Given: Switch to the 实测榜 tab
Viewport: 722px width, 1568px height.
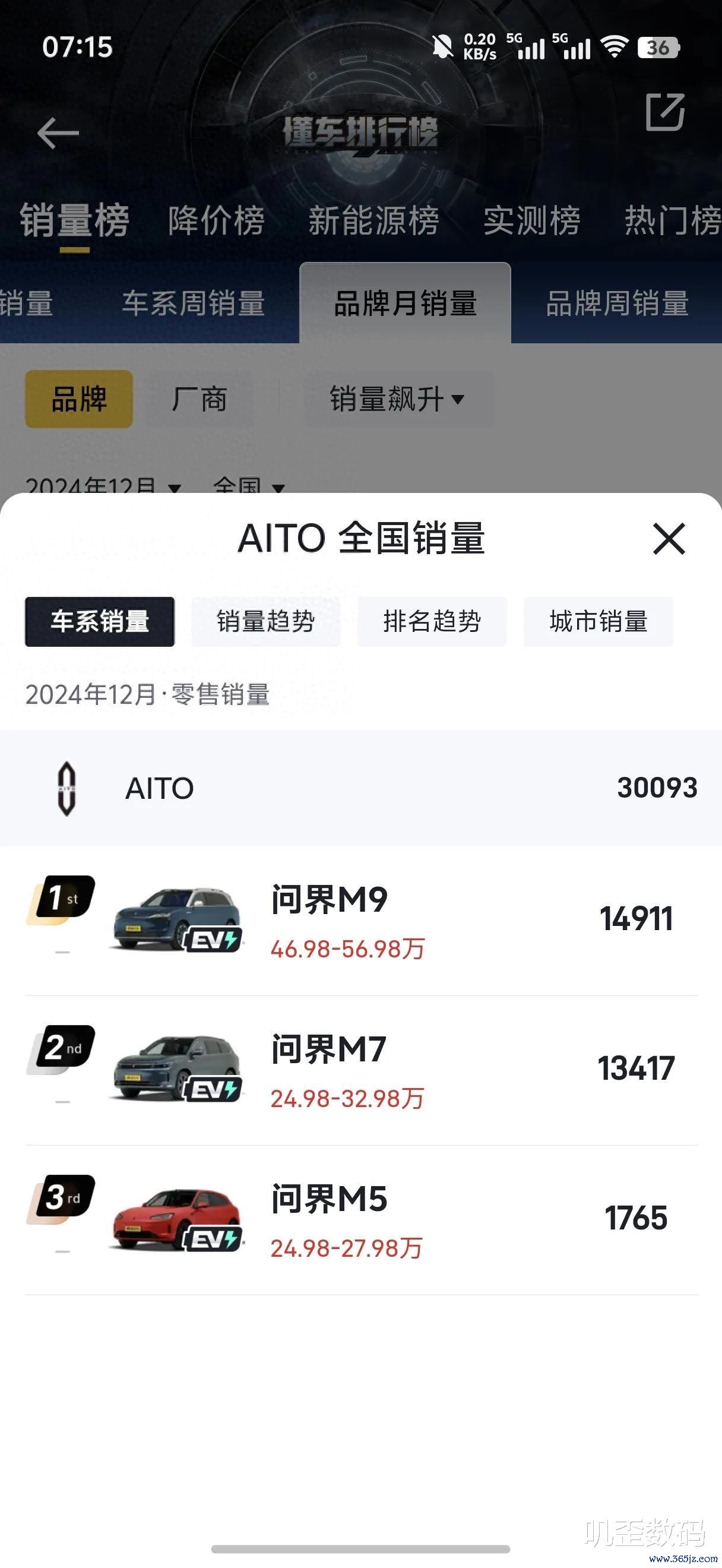Looking at the screenshot, I should [x=531, y=220].
